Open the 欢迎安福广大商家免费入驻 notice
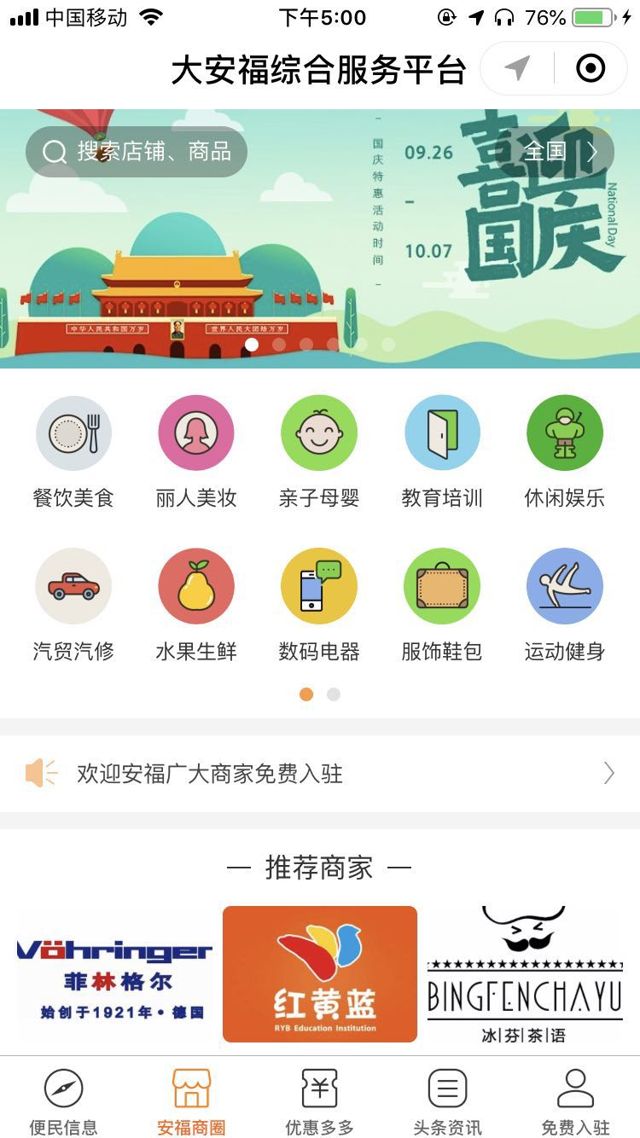640x1138 pixels. coord(320,773)
